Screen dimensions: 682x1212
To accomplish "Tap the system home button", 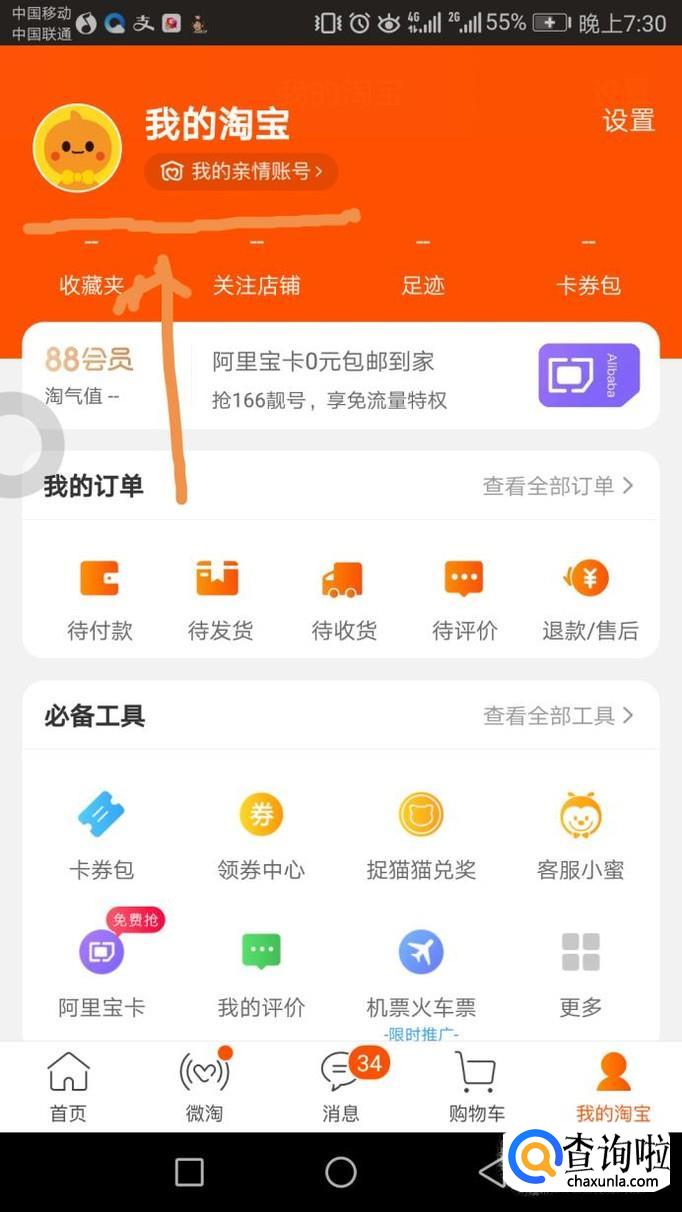I will pyautogui.click(x=341, y=1172).
